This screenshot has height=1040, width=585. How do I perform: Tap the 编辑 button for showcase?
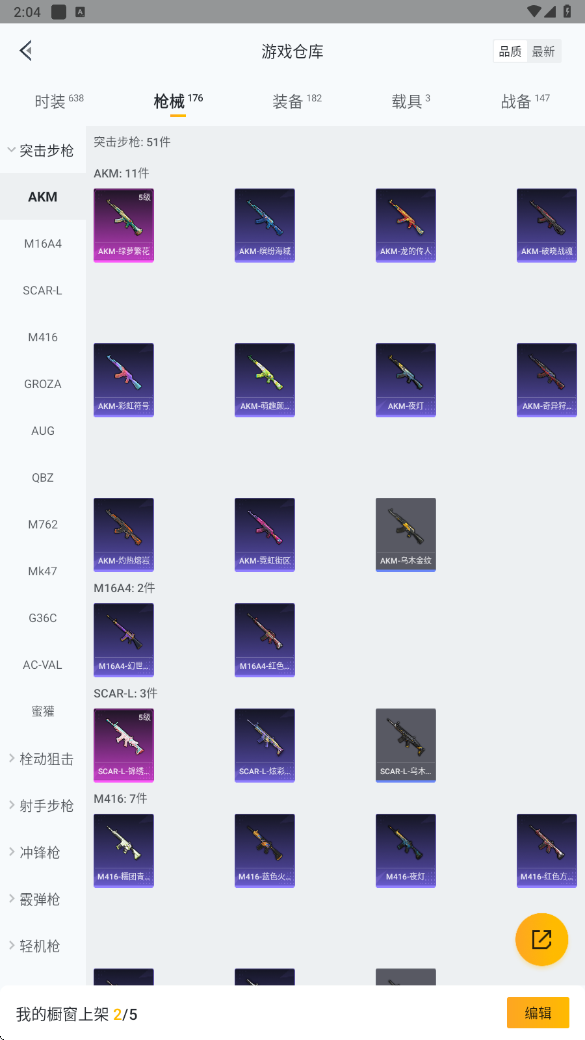pos(538,1013)
